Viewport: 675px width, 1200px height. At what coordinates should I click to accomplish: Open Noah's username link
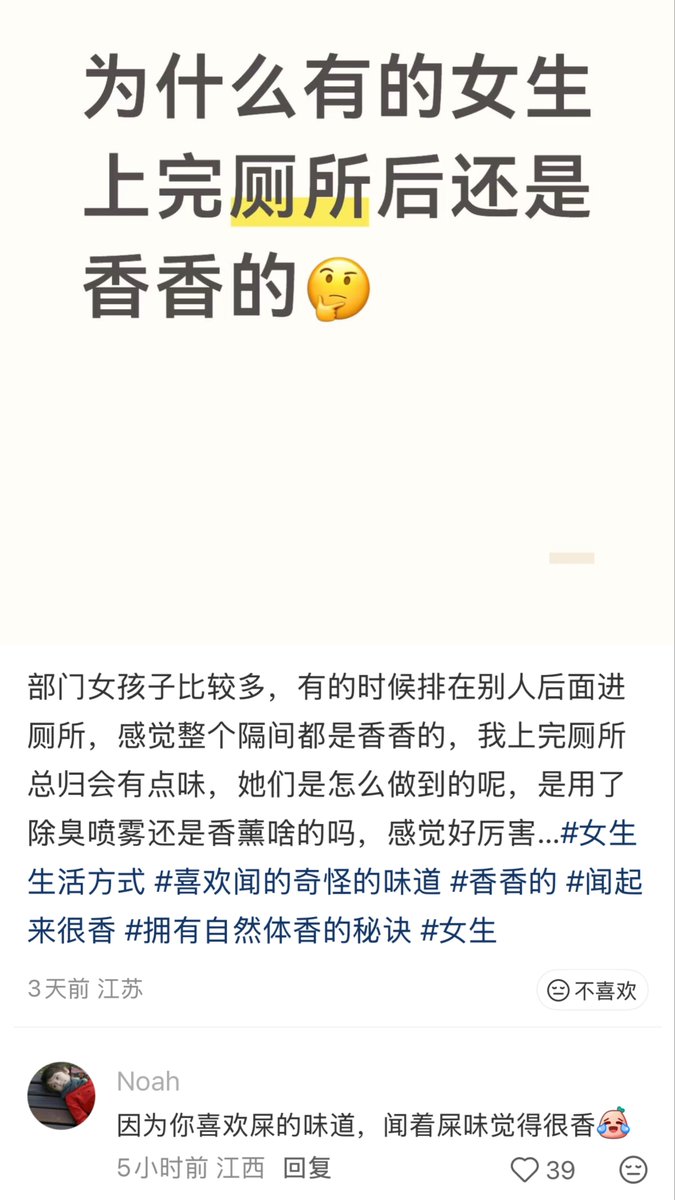(x=148, y=1081)
